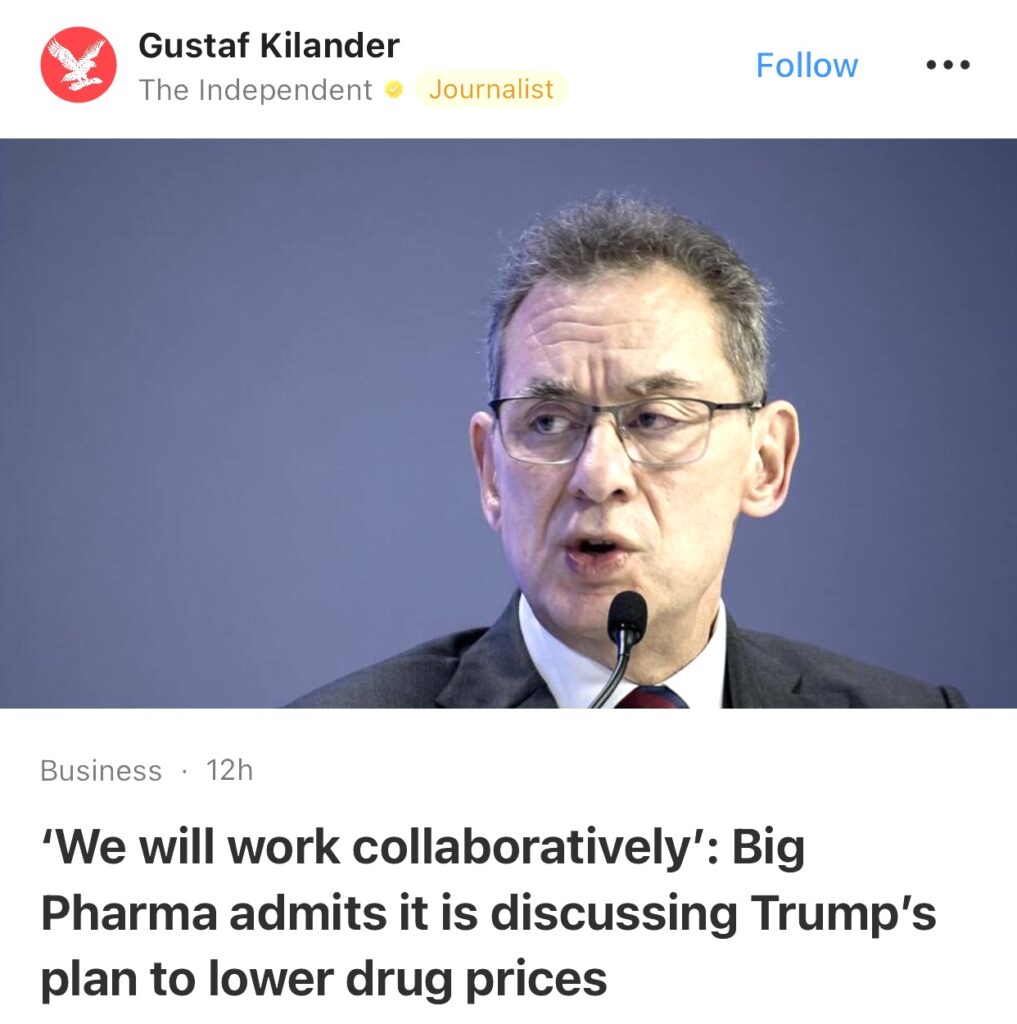The image size is (1017, 1024).
Task: Follow Gustaf Kilander
Action: 806,65
